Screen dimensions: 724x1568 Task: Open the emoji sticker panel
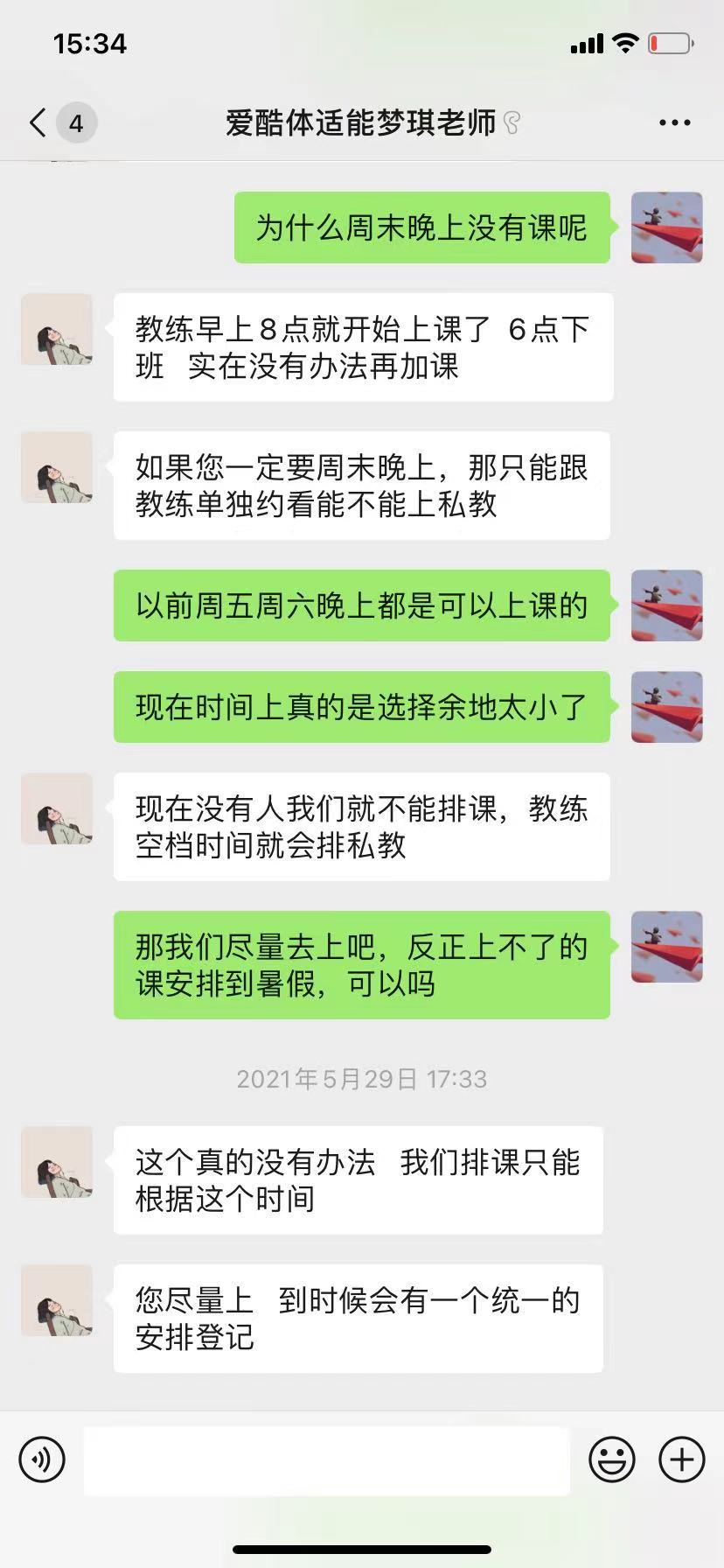[611, 1459]
